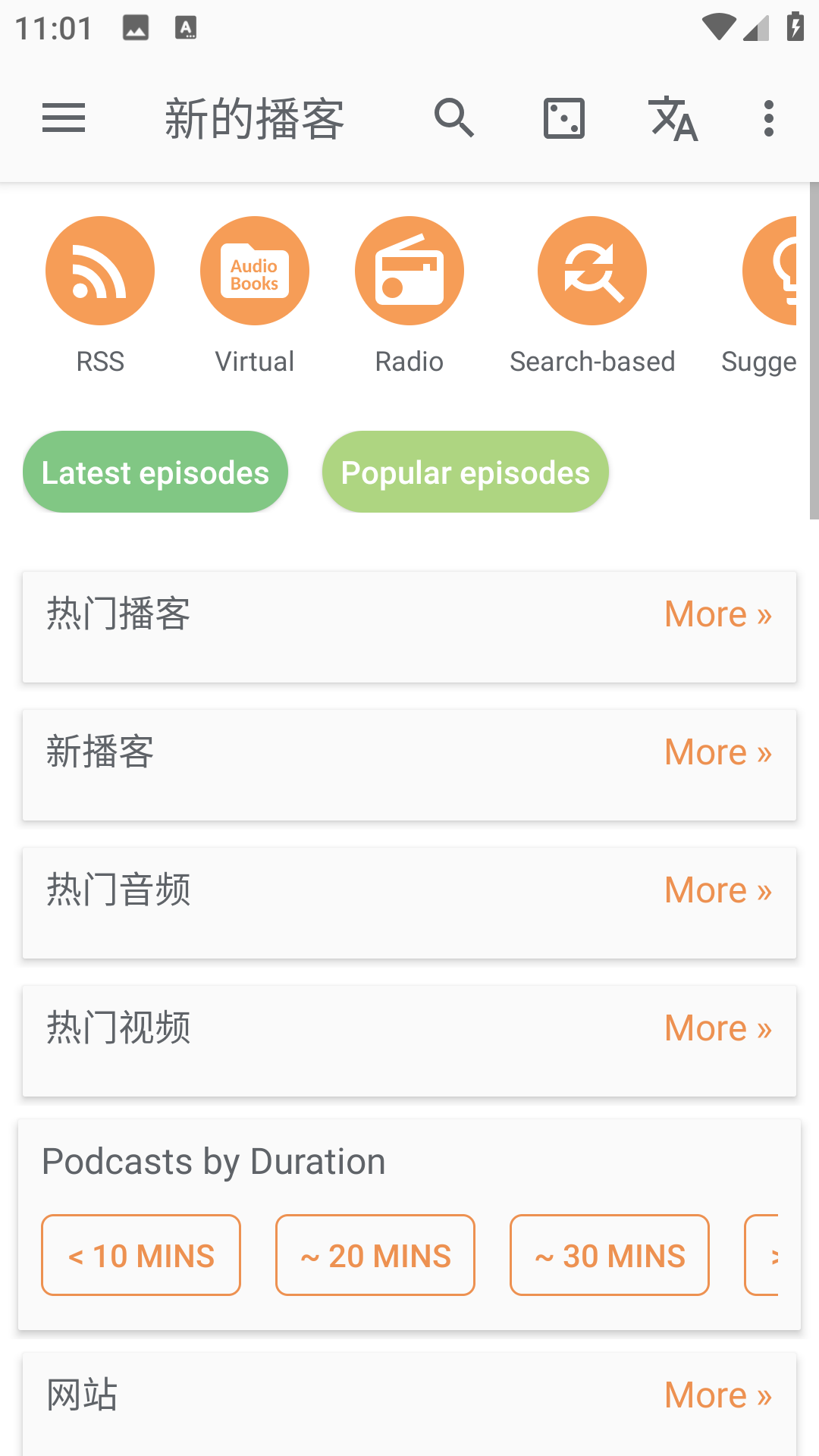Open More under 网站 section

[718, 1394]
